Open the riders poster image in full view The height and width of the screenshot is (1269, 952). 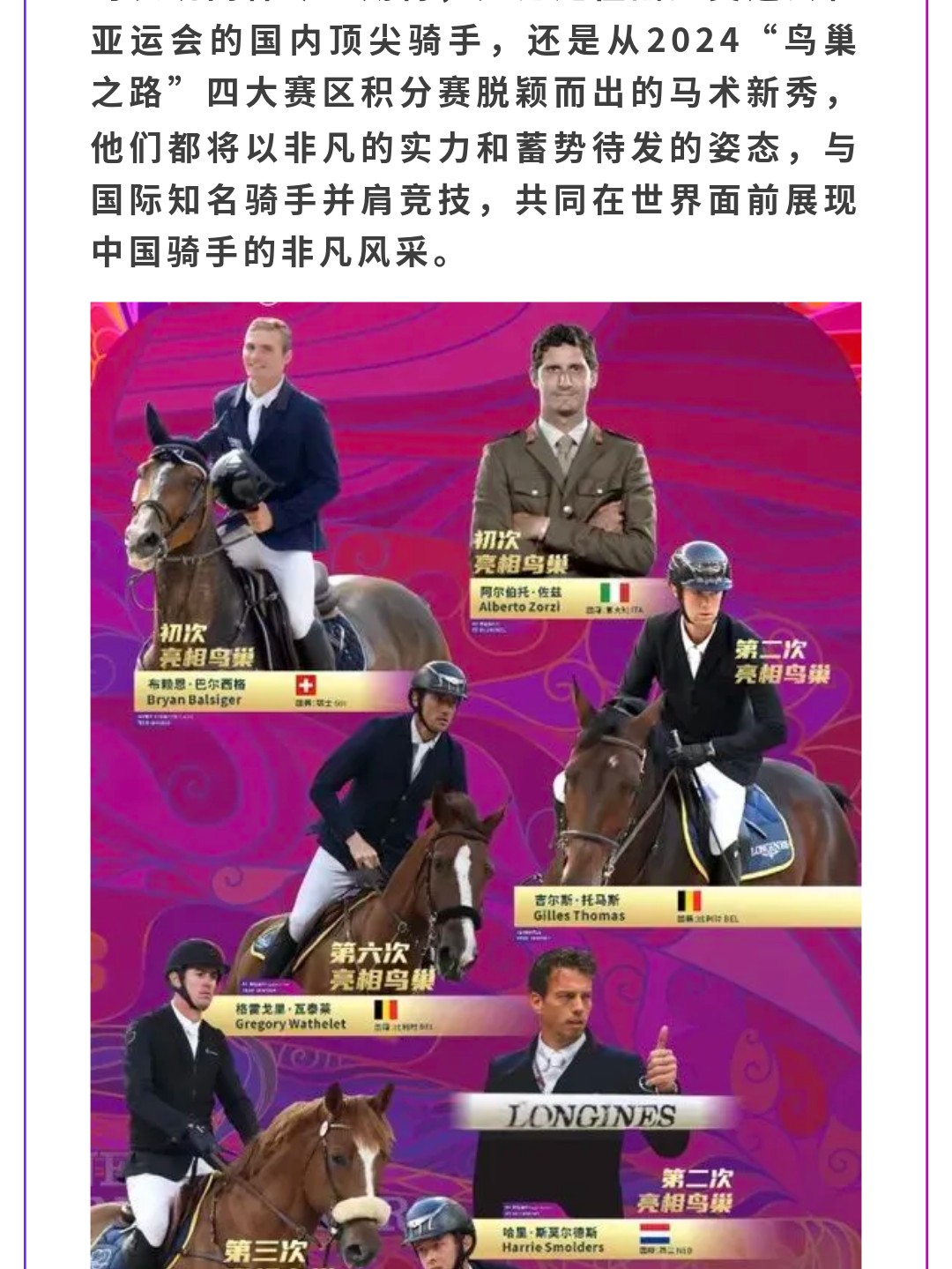click(476, 785)
